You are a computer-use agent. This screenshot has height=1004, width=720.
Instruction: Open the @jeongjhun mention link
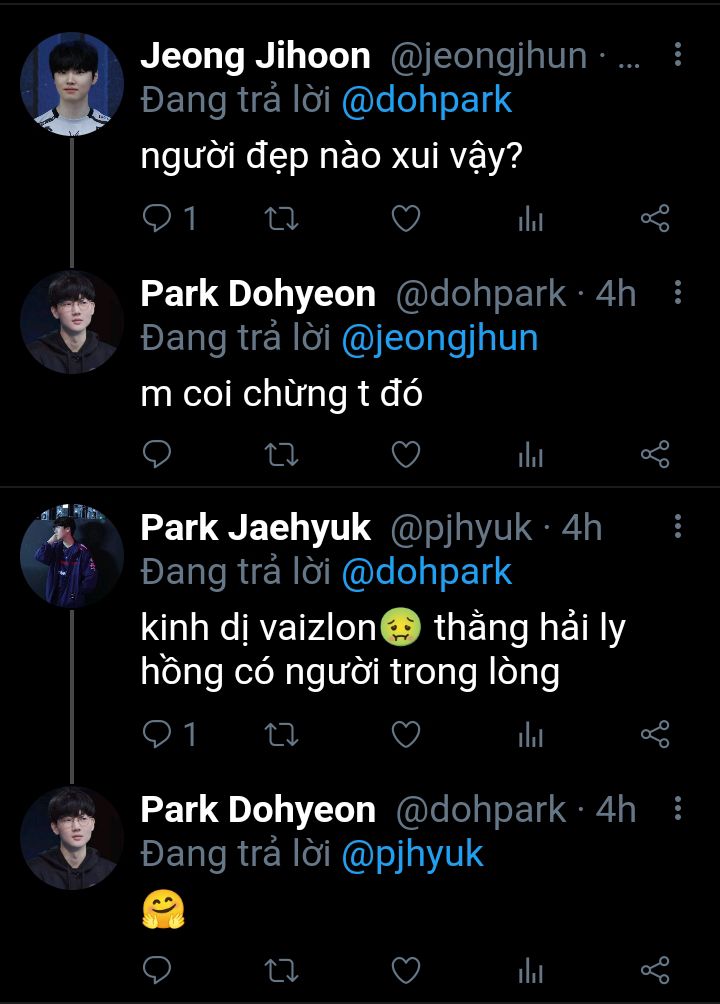[x=440, y=338]
